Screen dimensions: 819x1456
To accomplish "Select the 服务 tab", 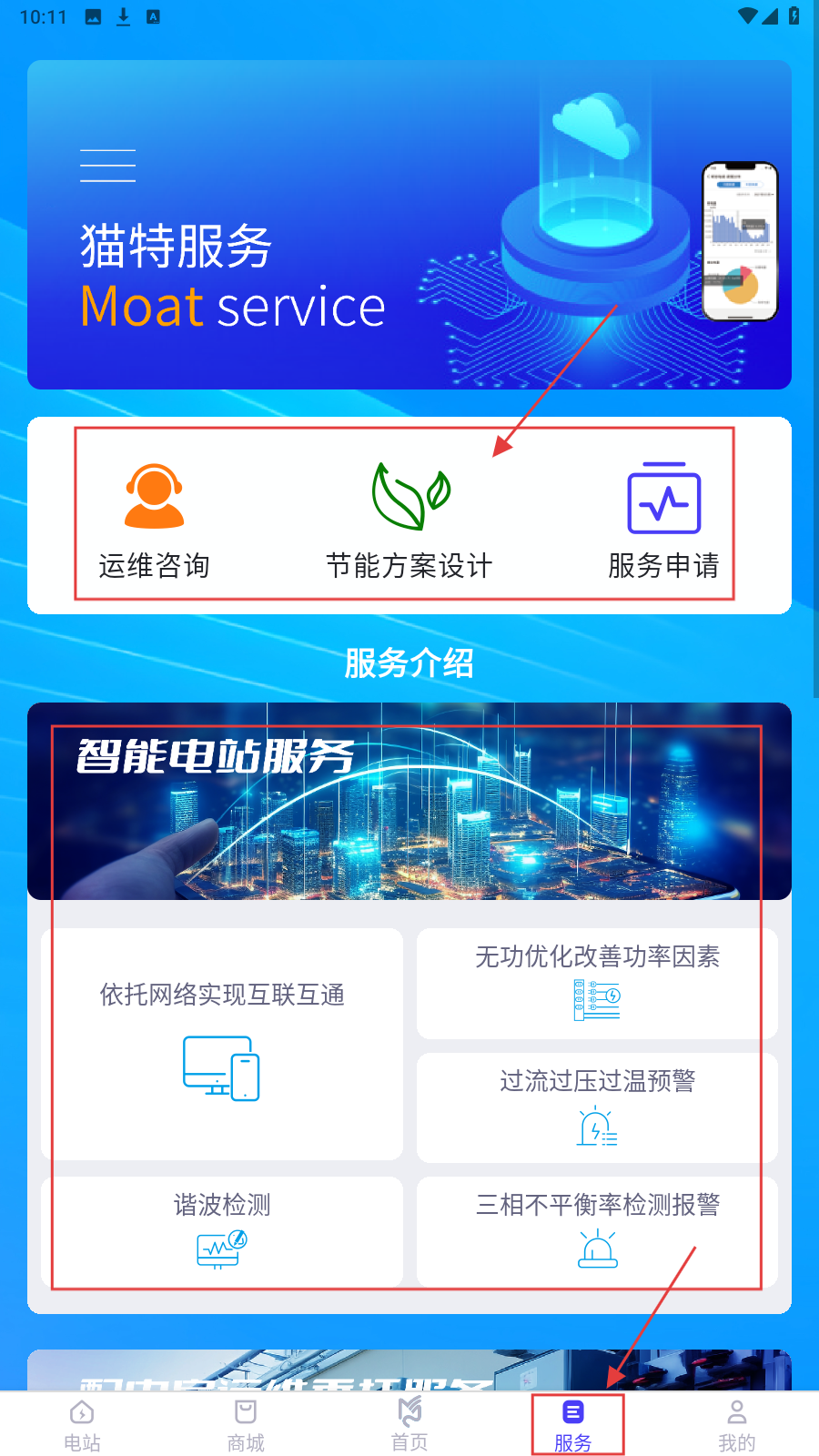I will (573, 1424).
